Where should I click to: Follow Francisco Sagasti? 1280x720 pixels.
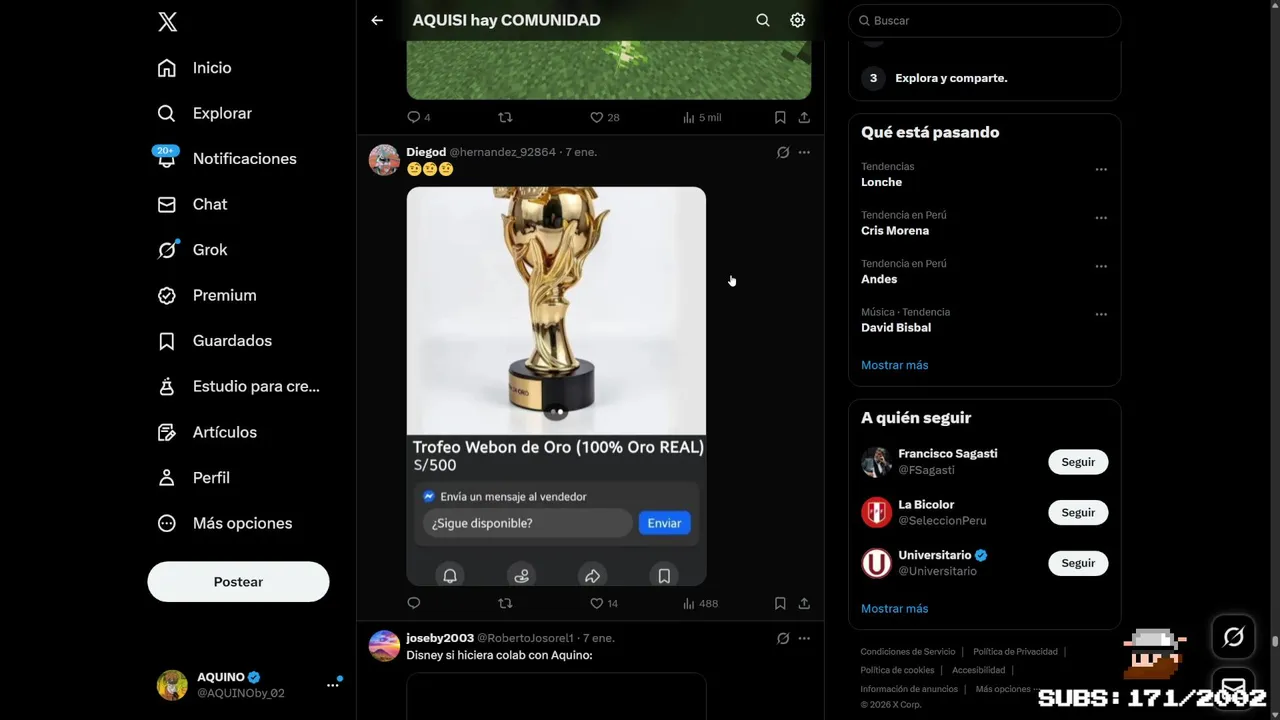point(1078,462)
